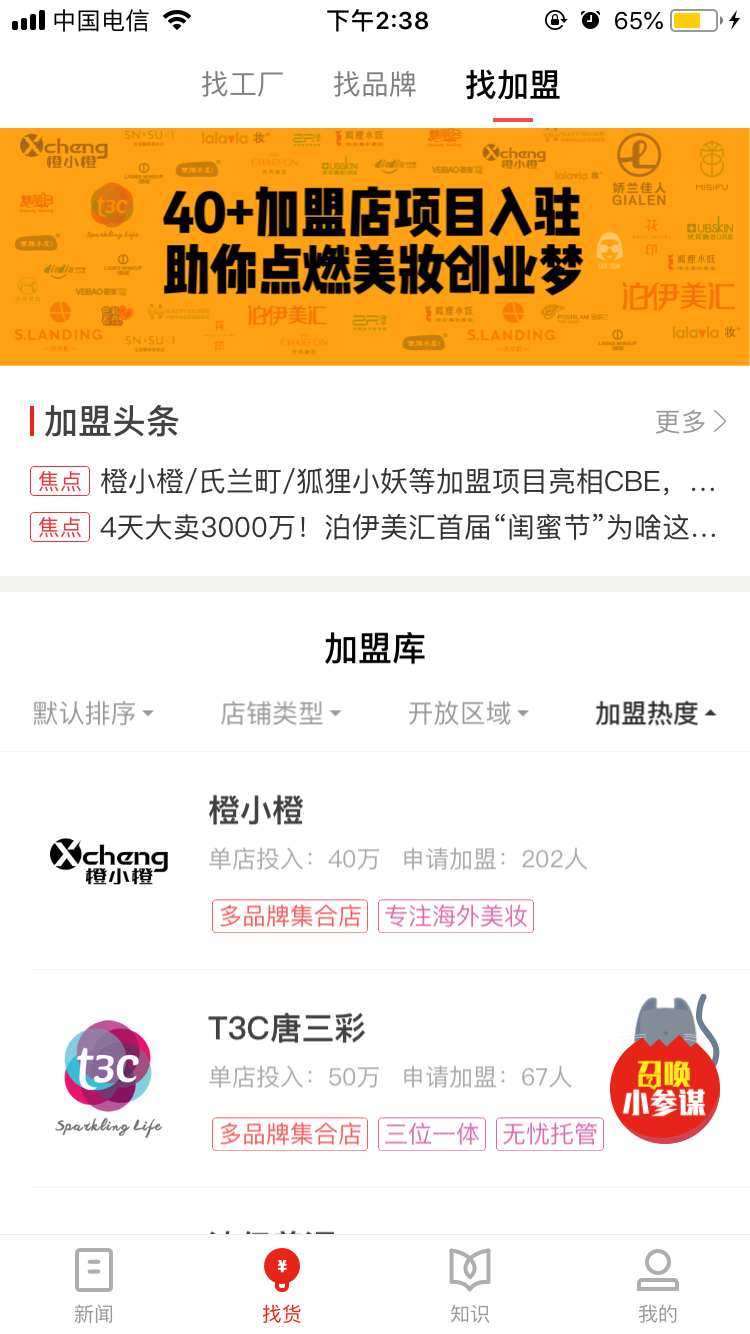Expand the 店铺类型 filter dropdown
Screen dimensions: 750x1334
coord(281,713)
